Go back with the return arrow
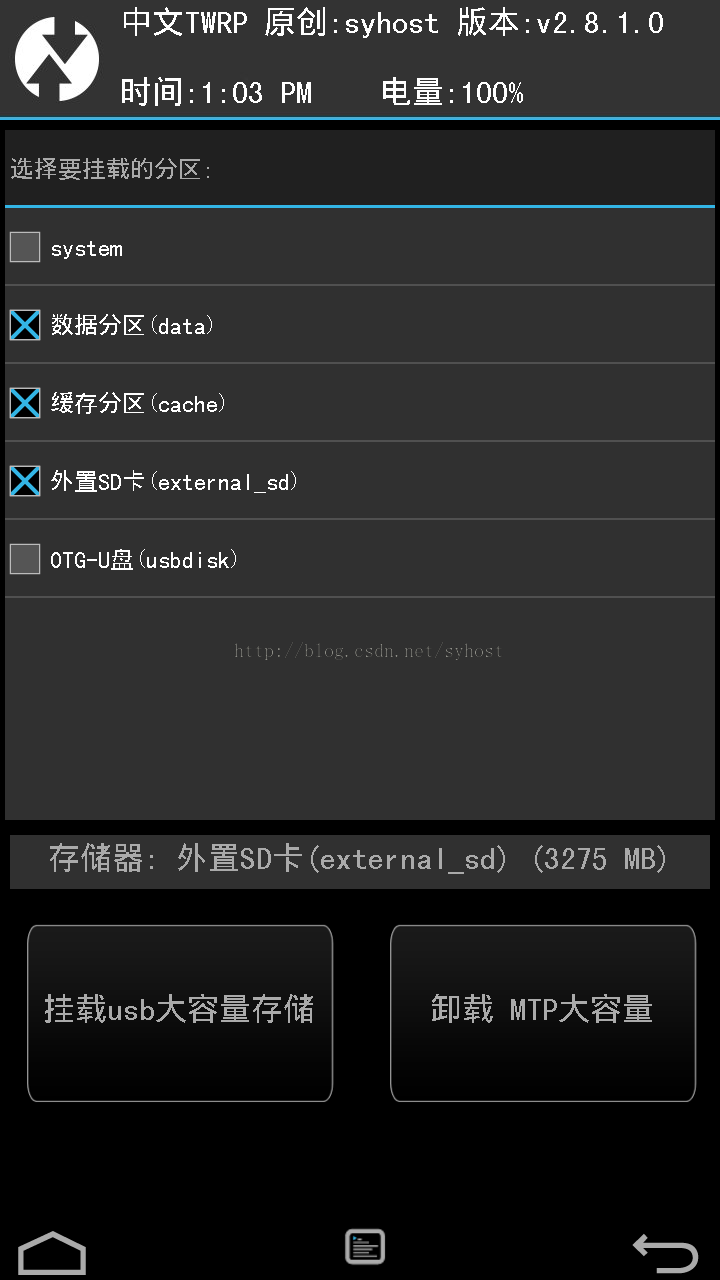The width and height of the screenshot is (720, 1280). pyautogui.click(x=665, y=1252)
